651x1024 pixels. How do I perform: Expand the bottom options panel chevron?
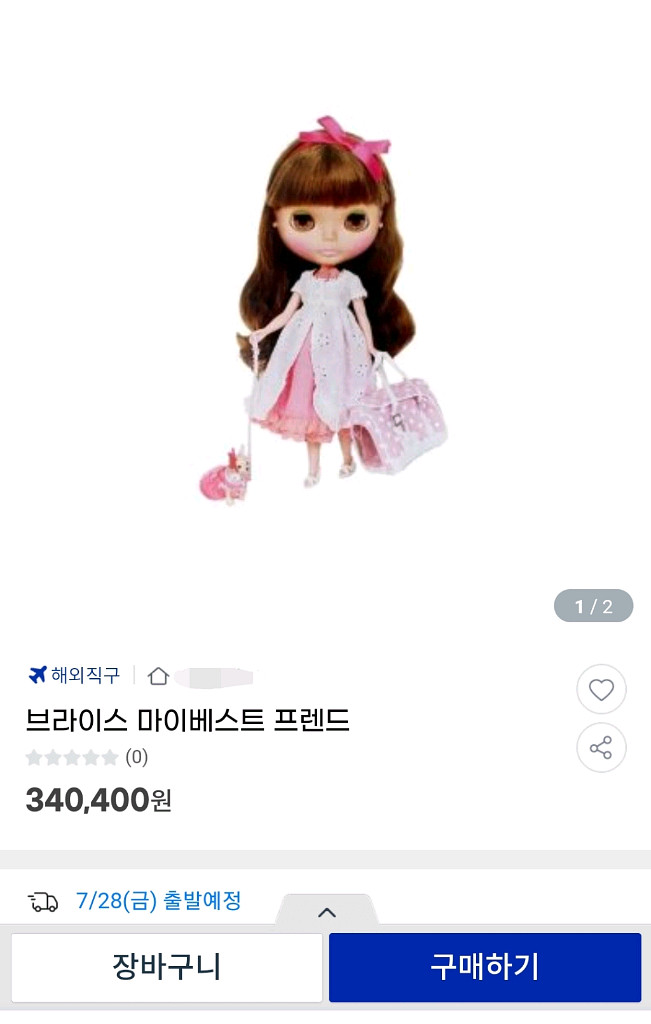click(326, 911)
